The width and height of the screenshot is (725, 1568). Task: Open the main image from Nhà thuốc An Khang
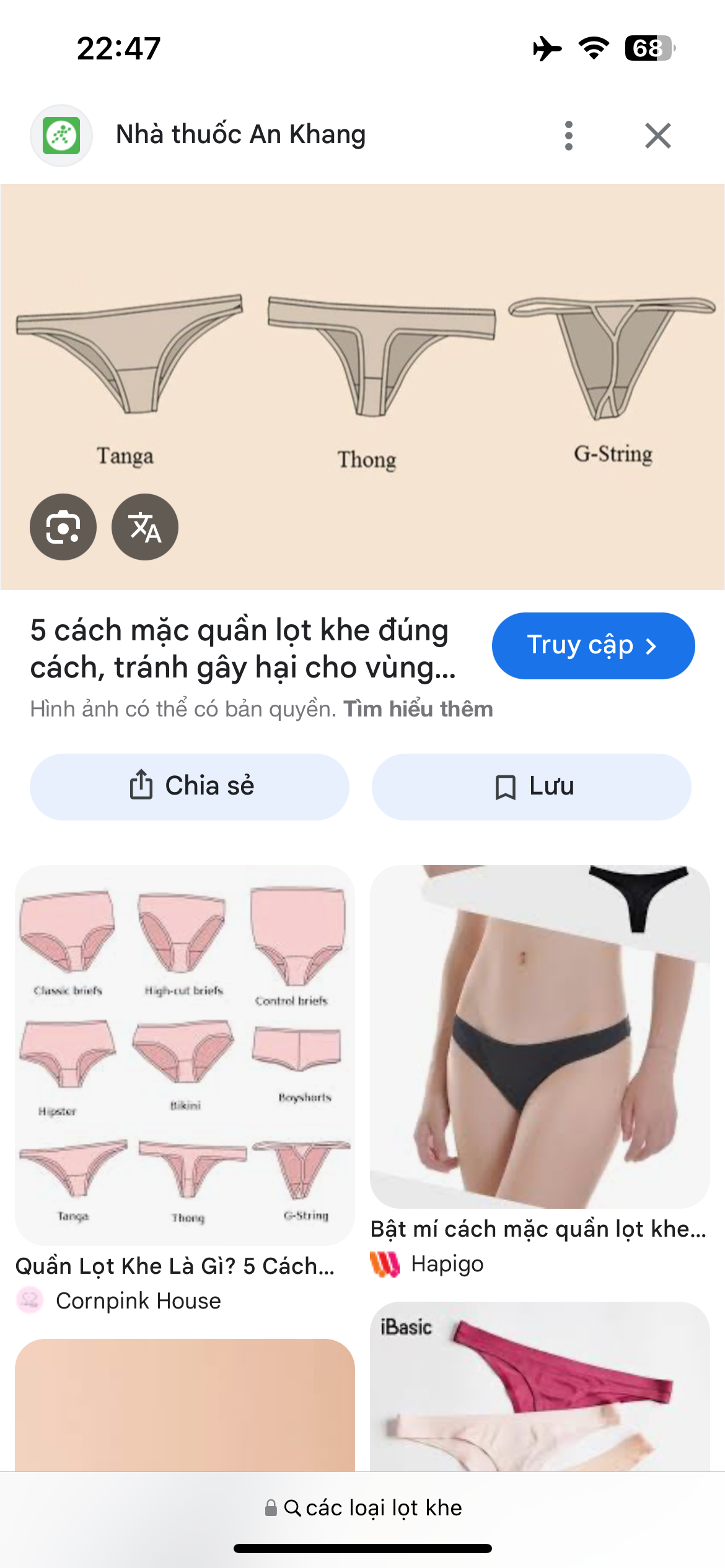[362, 372]
